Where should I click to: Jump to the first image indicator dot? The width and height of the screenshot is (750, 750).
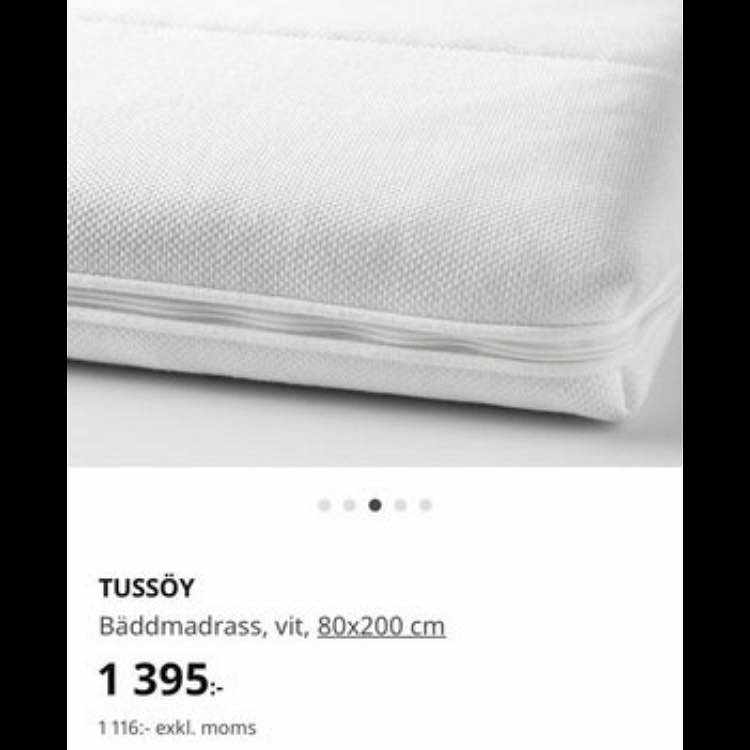pyautogui.click(x=324, y=505)
